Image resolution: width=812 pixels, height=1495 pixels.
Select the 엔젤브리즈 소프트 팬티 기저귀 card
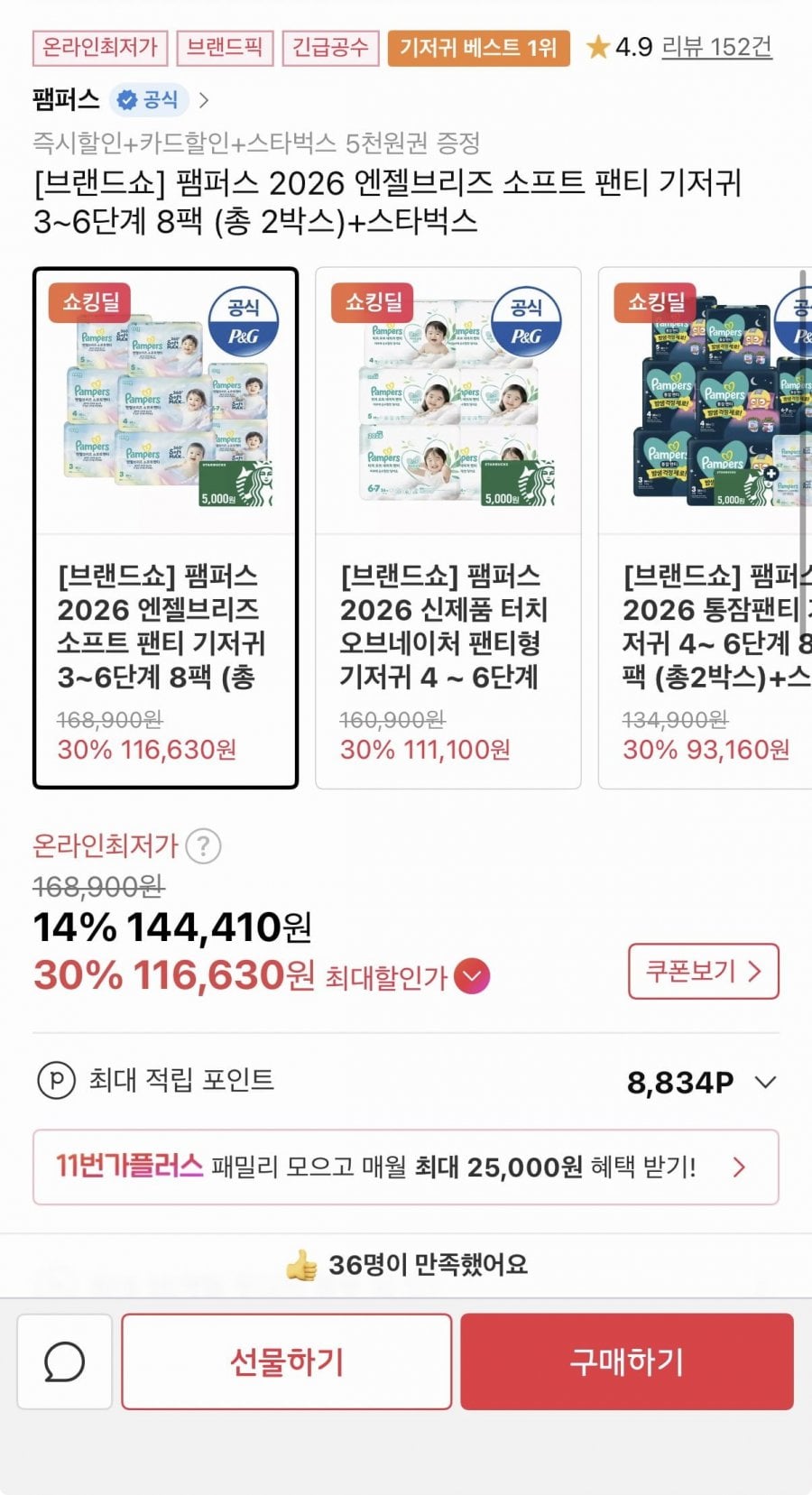coord(165,528)
